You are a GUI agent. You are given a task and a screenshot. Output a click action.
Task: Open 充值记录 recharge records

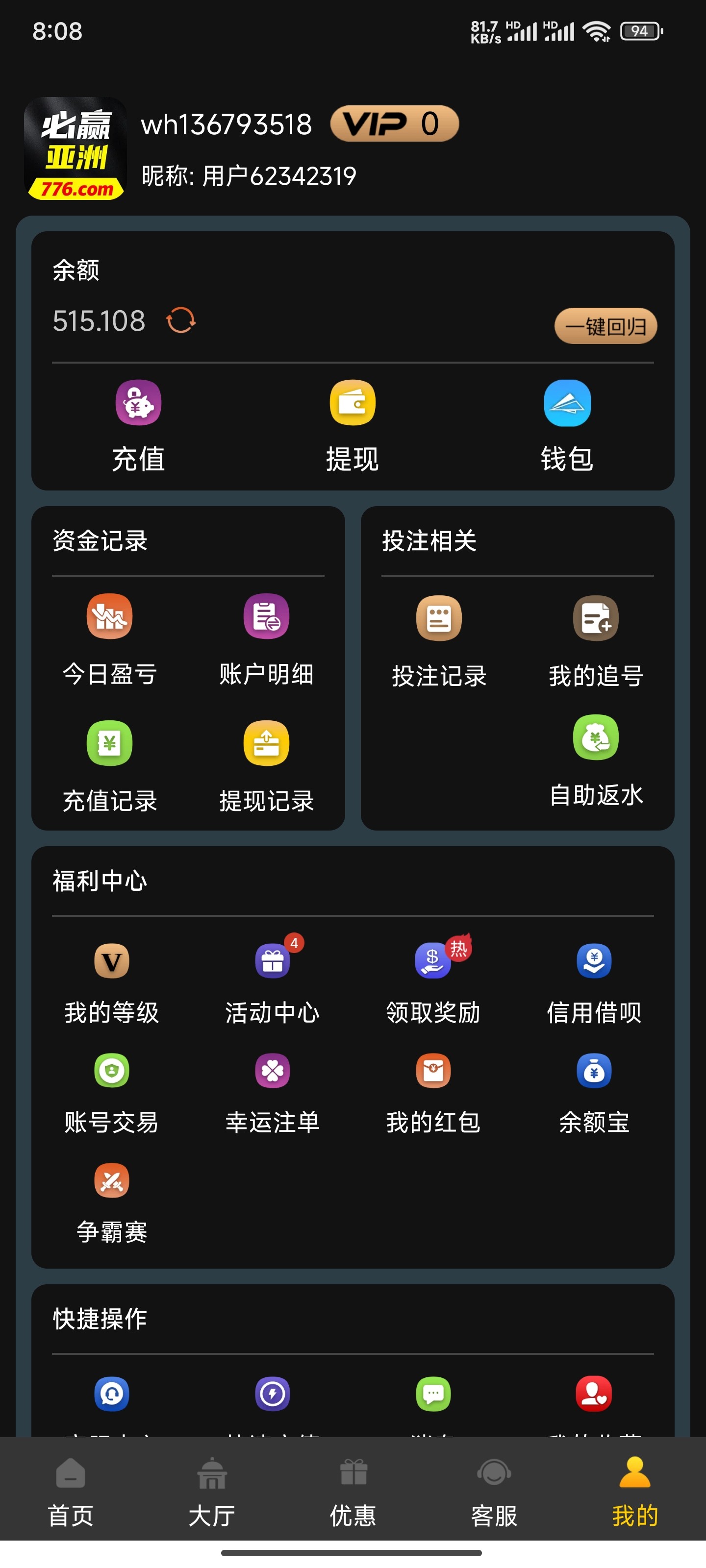point(110,766)
